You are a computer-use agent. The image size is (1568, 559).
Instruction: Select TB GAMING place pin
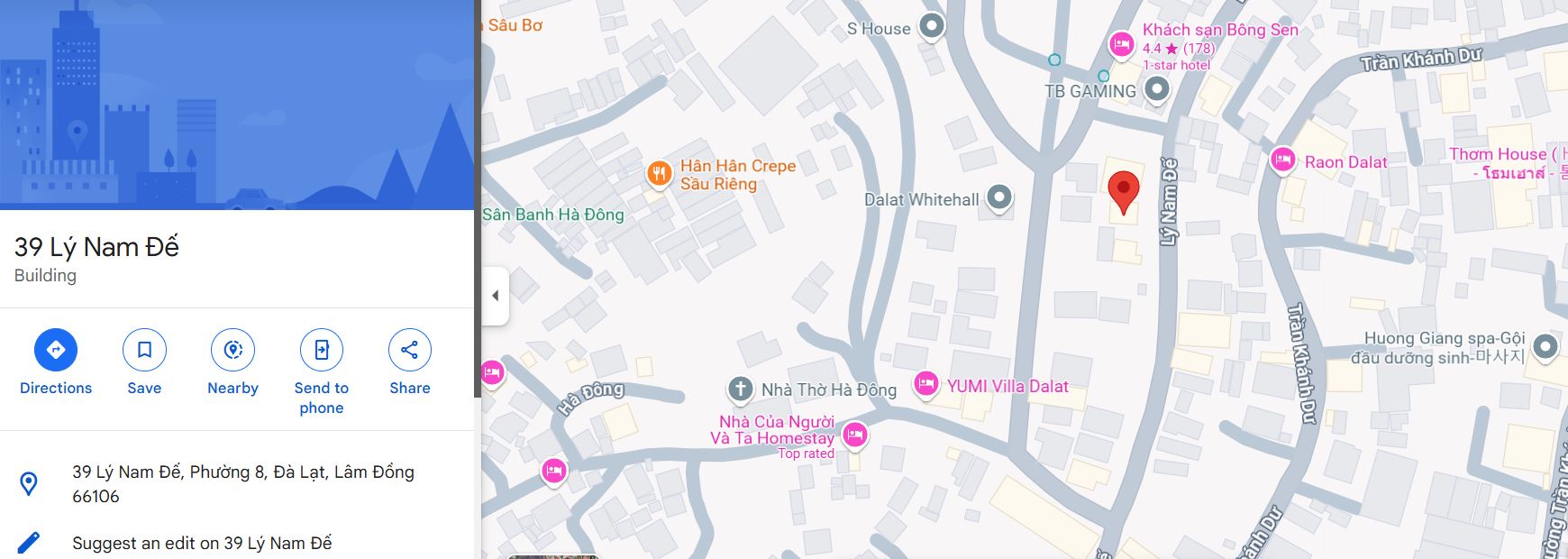click(x=1156, y=89)
